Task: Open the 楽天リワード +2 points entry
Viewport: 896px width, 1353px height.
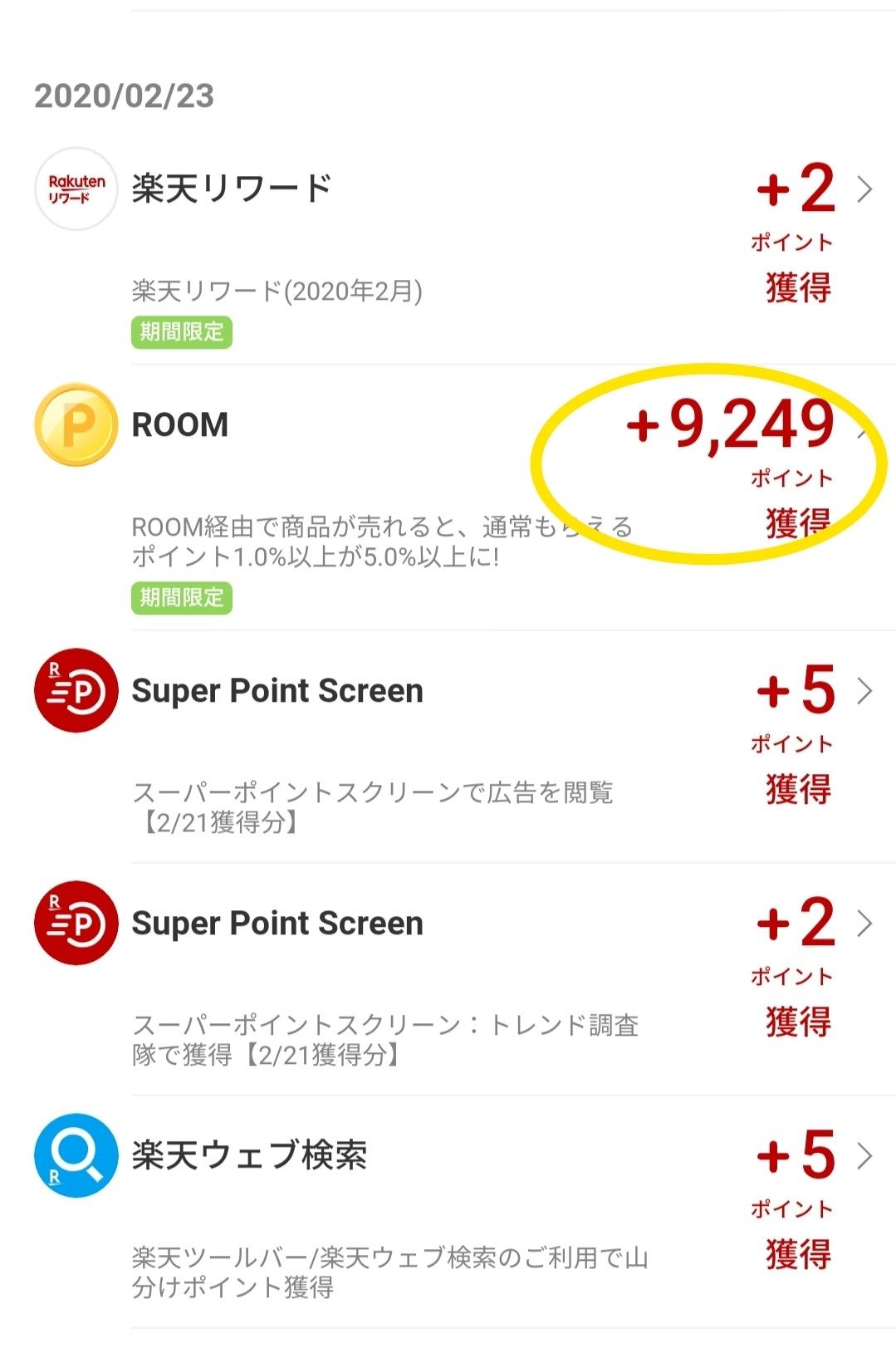Action: pos(448,249)
